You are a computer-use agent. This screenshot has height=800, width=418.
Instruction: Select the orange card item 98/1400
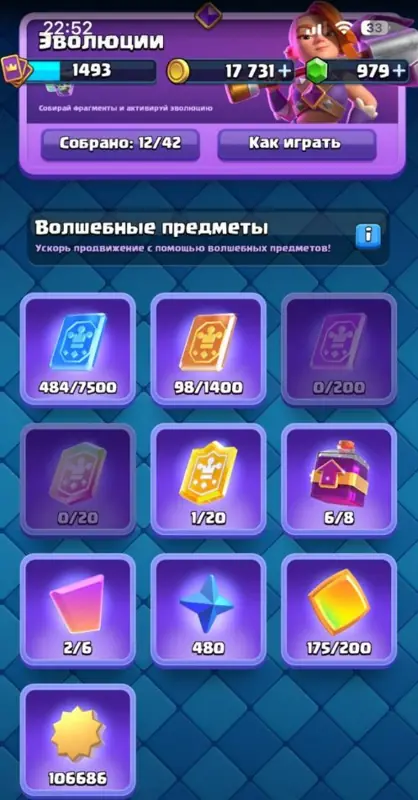coord(208,349)
